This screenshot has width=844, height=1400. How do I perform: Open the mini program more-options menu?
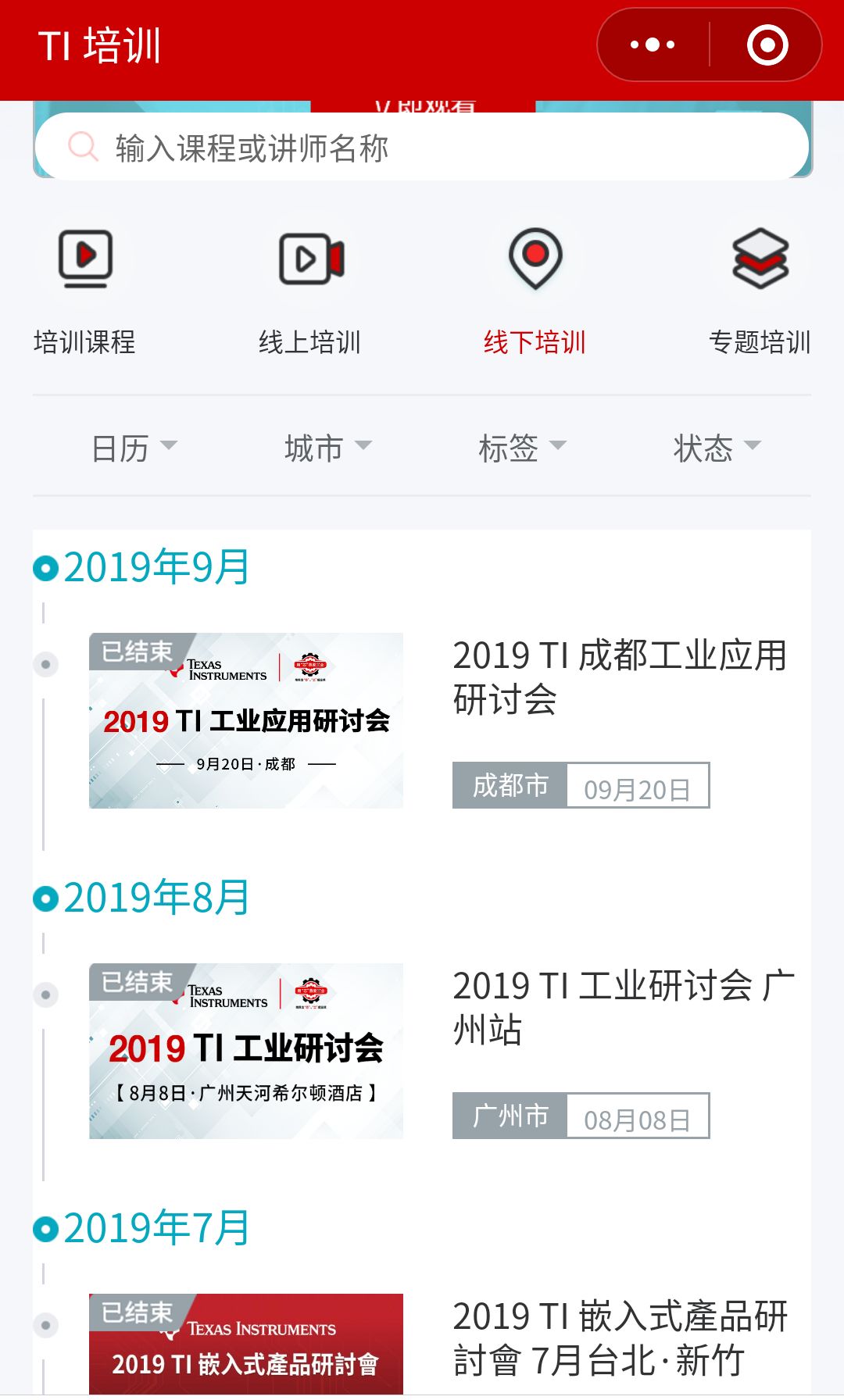(653, 45)
